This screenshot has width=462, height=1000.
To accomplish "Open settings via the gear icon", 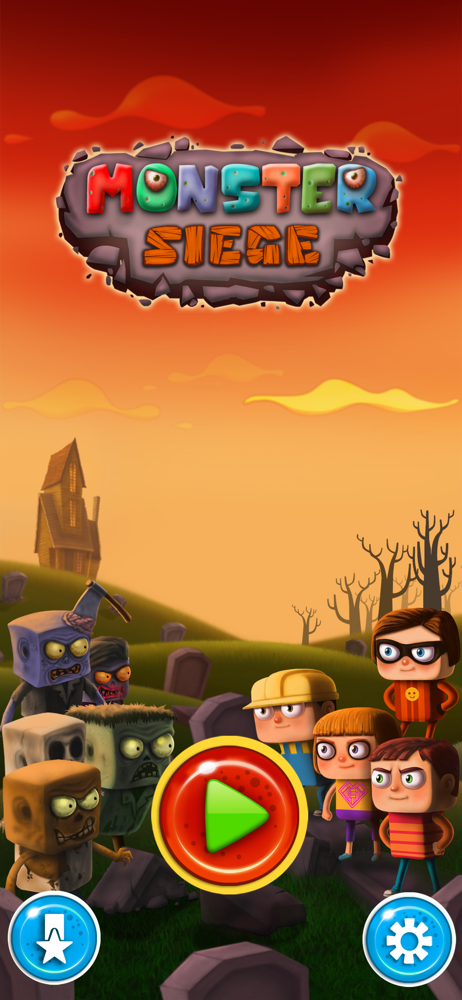I will point(409,939).
